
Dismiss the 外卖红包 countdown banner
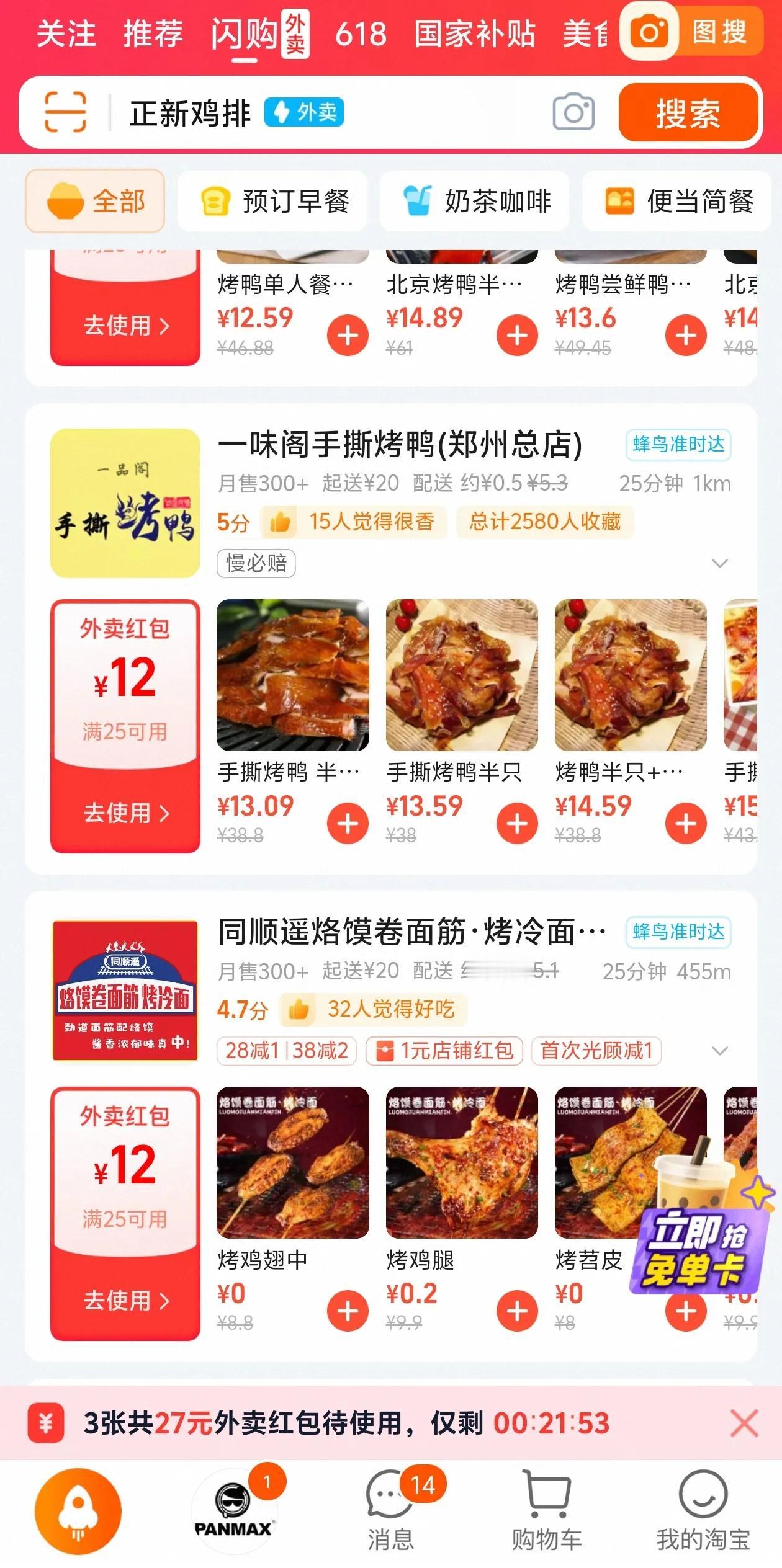(744, 1423)
